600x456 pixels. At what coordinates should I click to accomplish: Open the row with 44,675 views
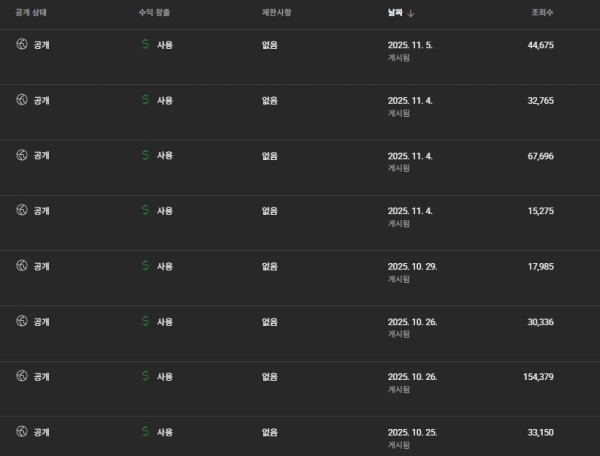point(540,45)
